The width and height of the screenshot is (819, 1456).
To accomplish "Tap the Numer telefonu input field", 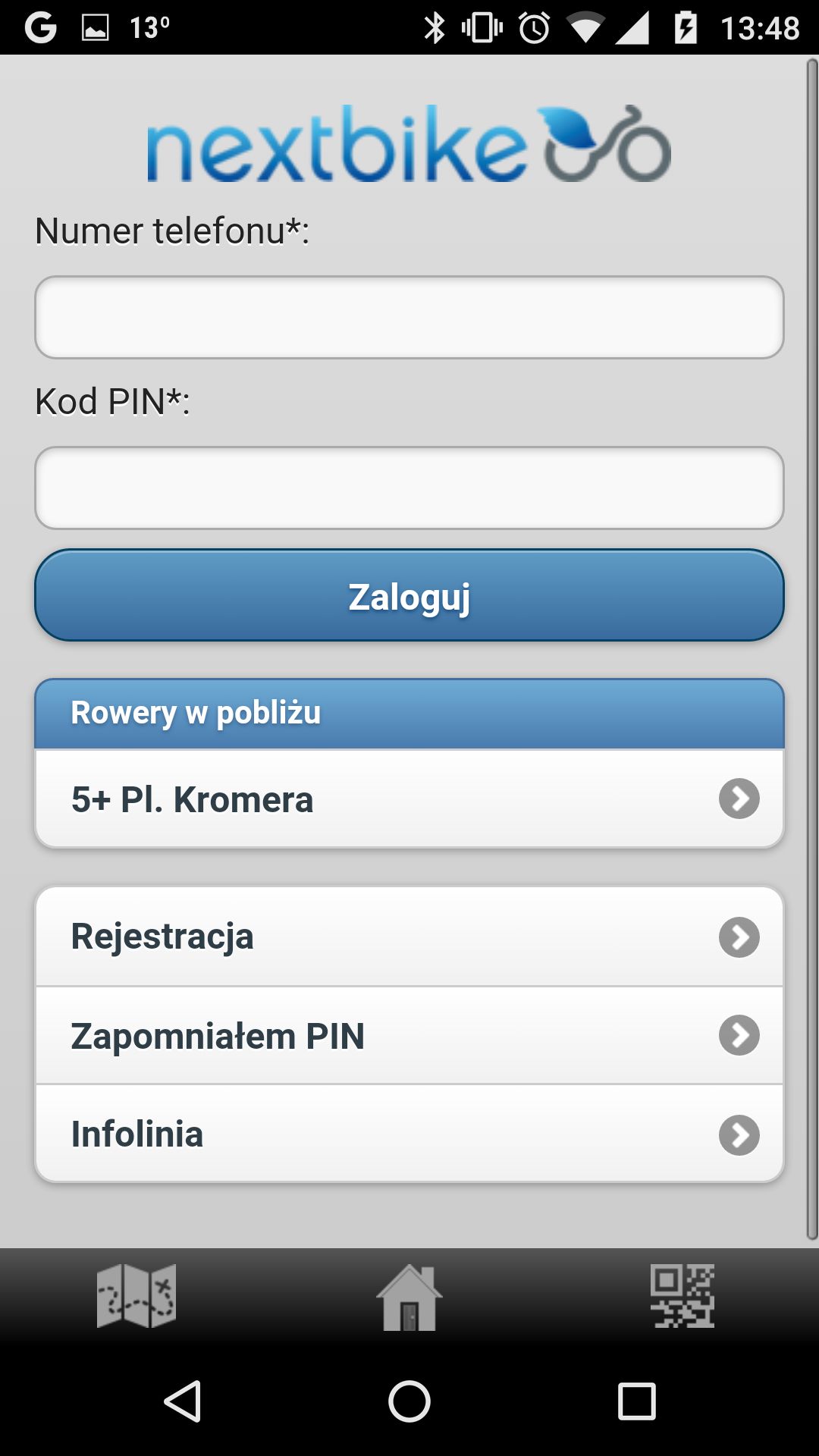I will 409,317.
